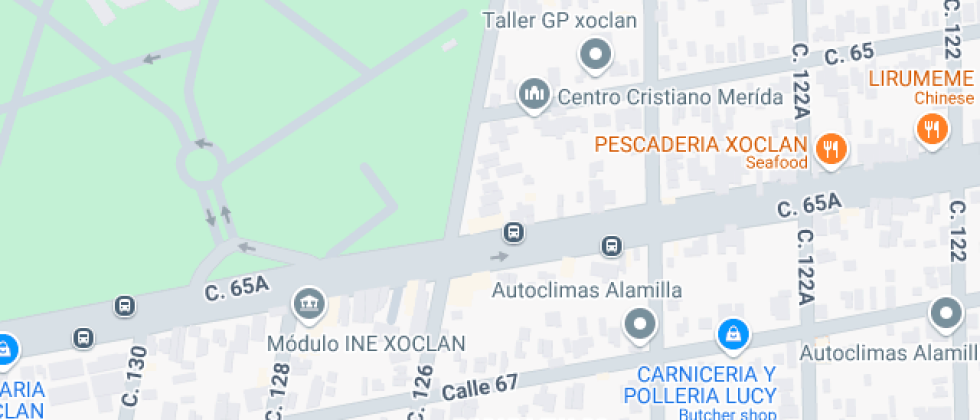
Task: Select the Centro Cristiano Merída place marker
Action: tap(534, 96)
